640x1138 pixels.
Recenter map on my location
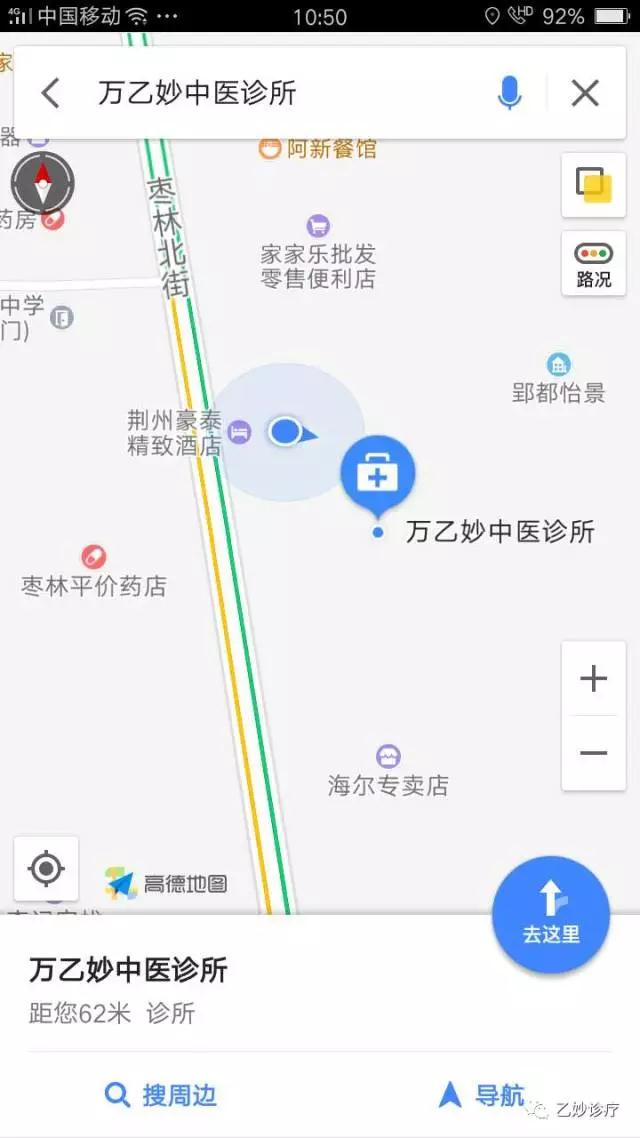(46, 868)
